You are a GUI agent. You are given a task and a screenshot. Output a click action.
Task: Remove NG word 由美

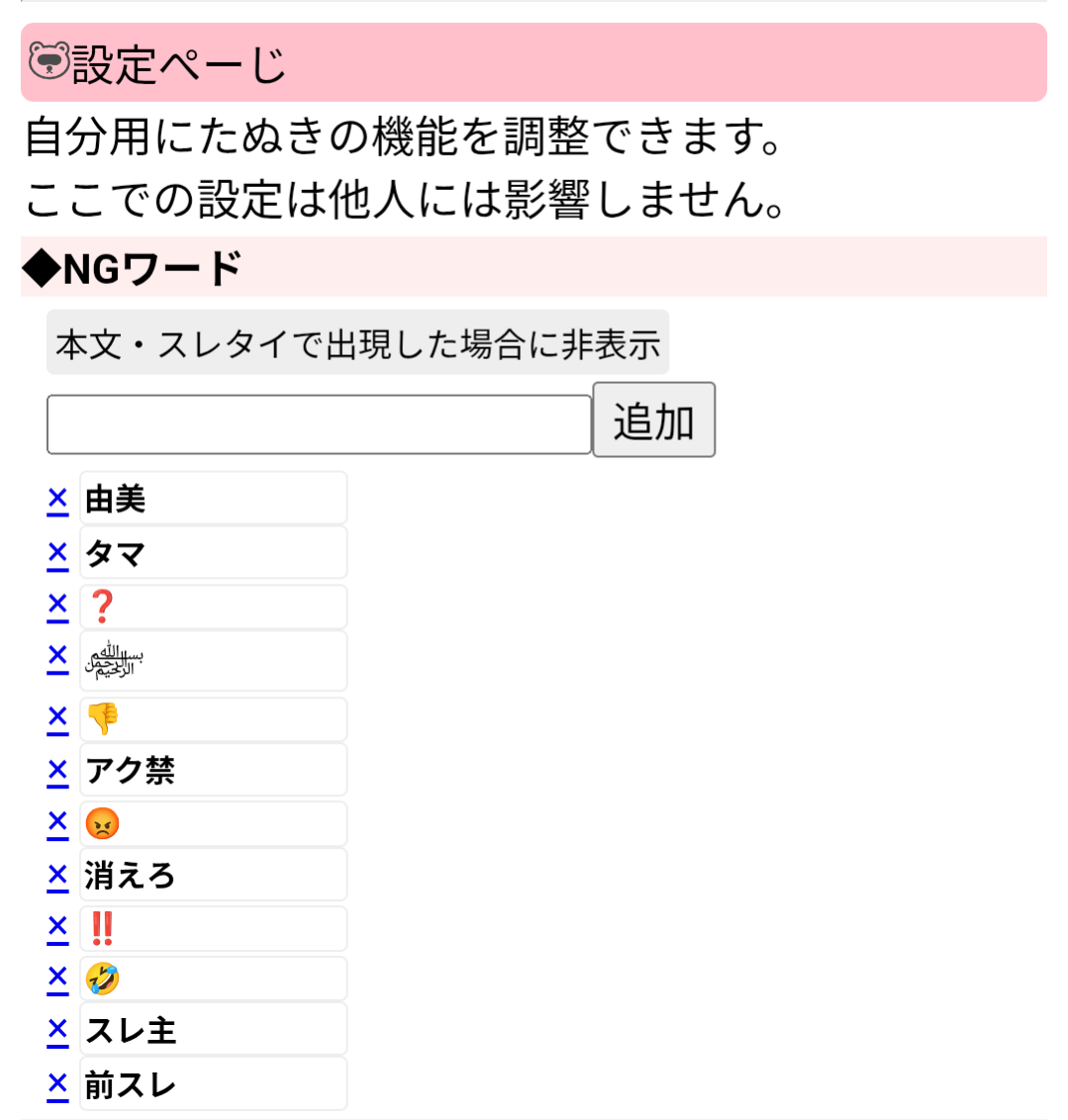point(57,499)
